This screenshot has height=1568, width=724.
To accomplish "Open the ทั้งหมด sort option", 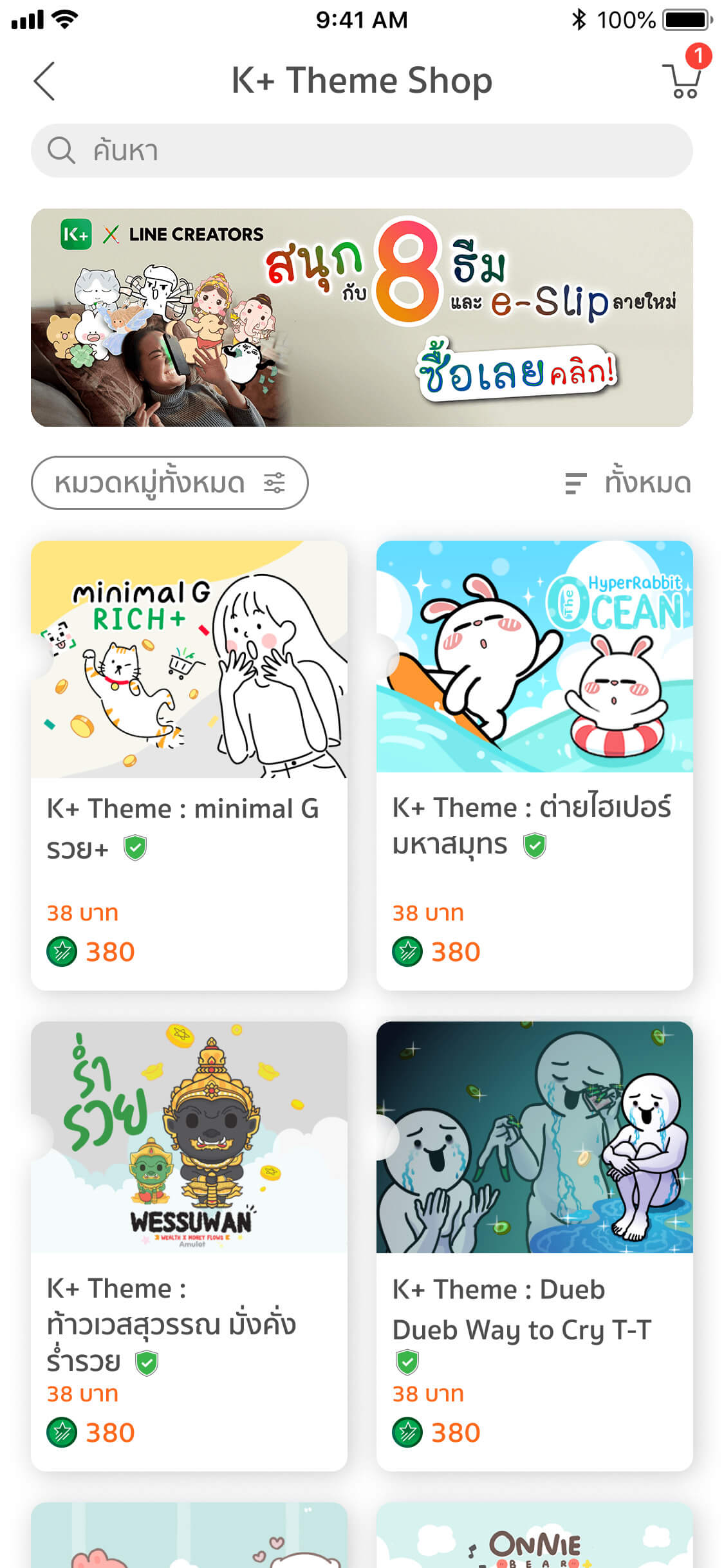I will click(628, 483).
